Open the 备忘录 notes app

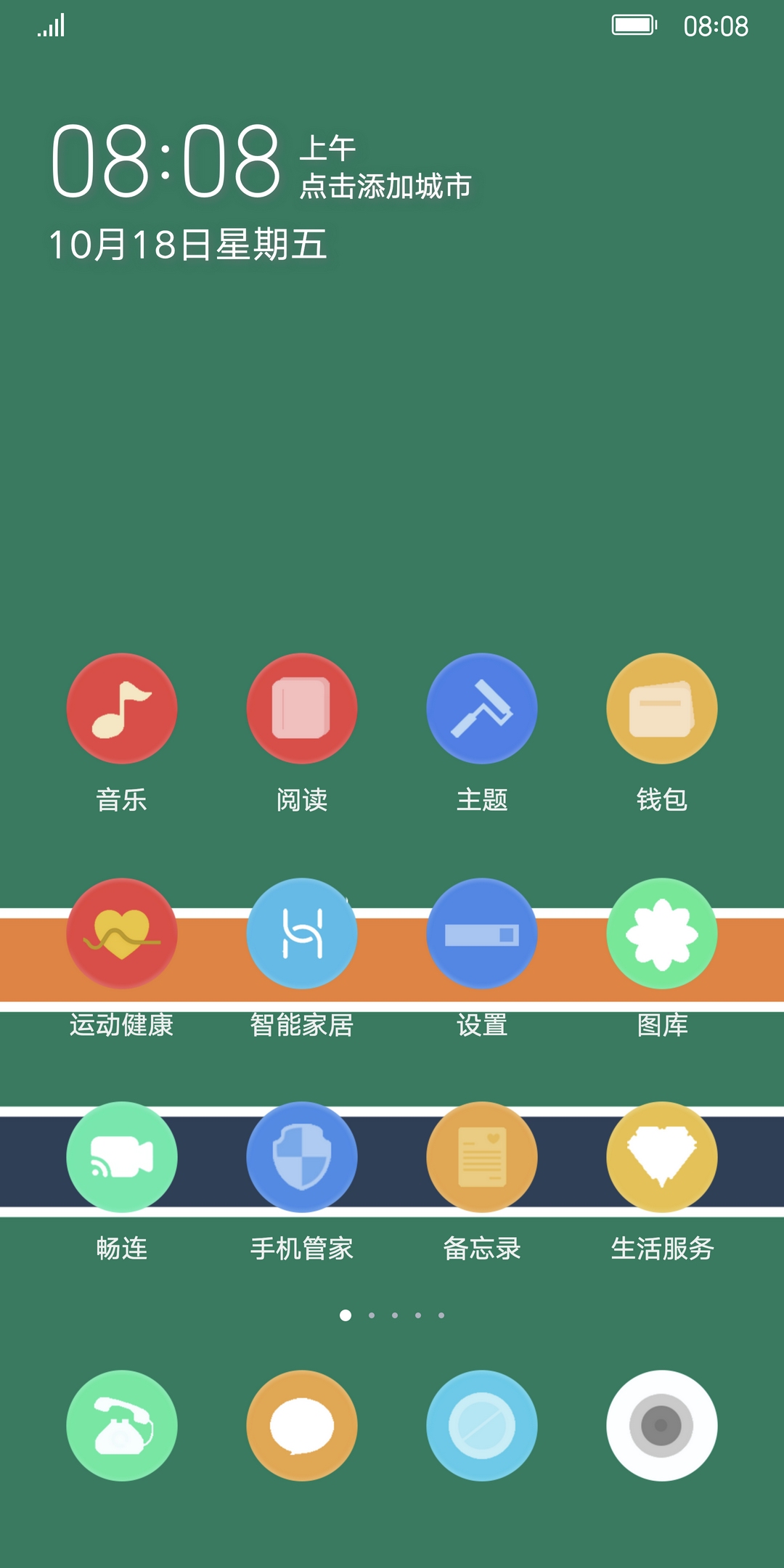(482, 1157)
